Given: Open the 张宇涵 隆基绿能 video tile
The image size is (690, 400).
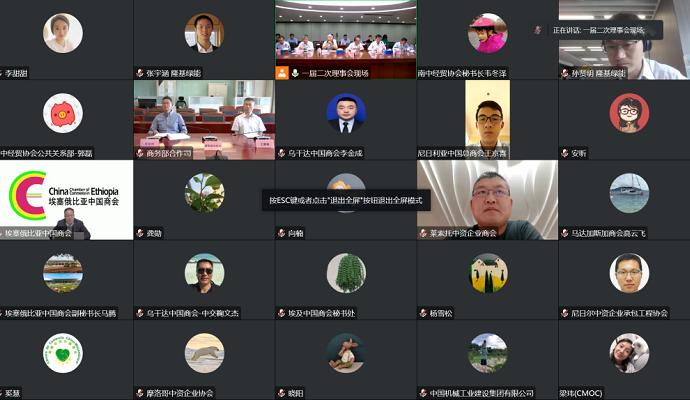Looking at the screenshot, I should point(204,38).
